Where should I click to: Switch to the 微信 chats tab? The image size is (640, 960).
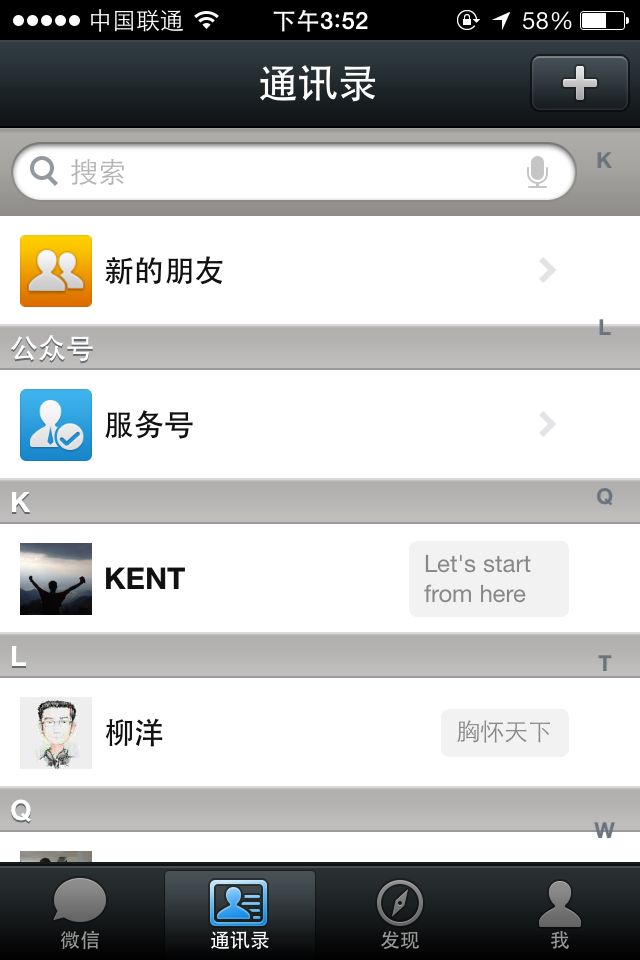80,913
